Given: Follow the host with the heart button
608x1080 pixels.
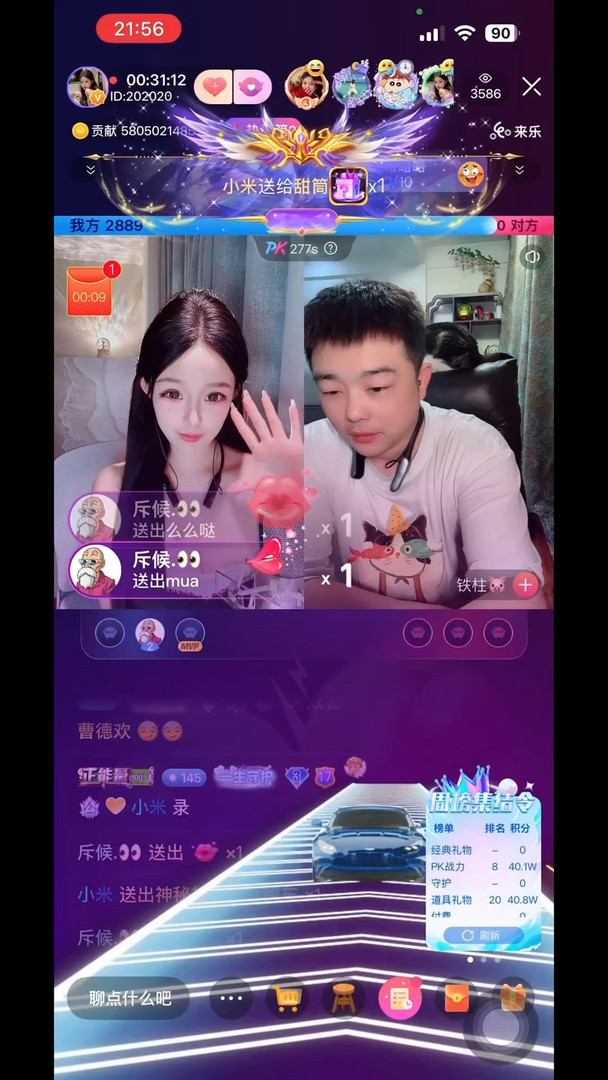Looking at the screenshot, I should (214, 87).
